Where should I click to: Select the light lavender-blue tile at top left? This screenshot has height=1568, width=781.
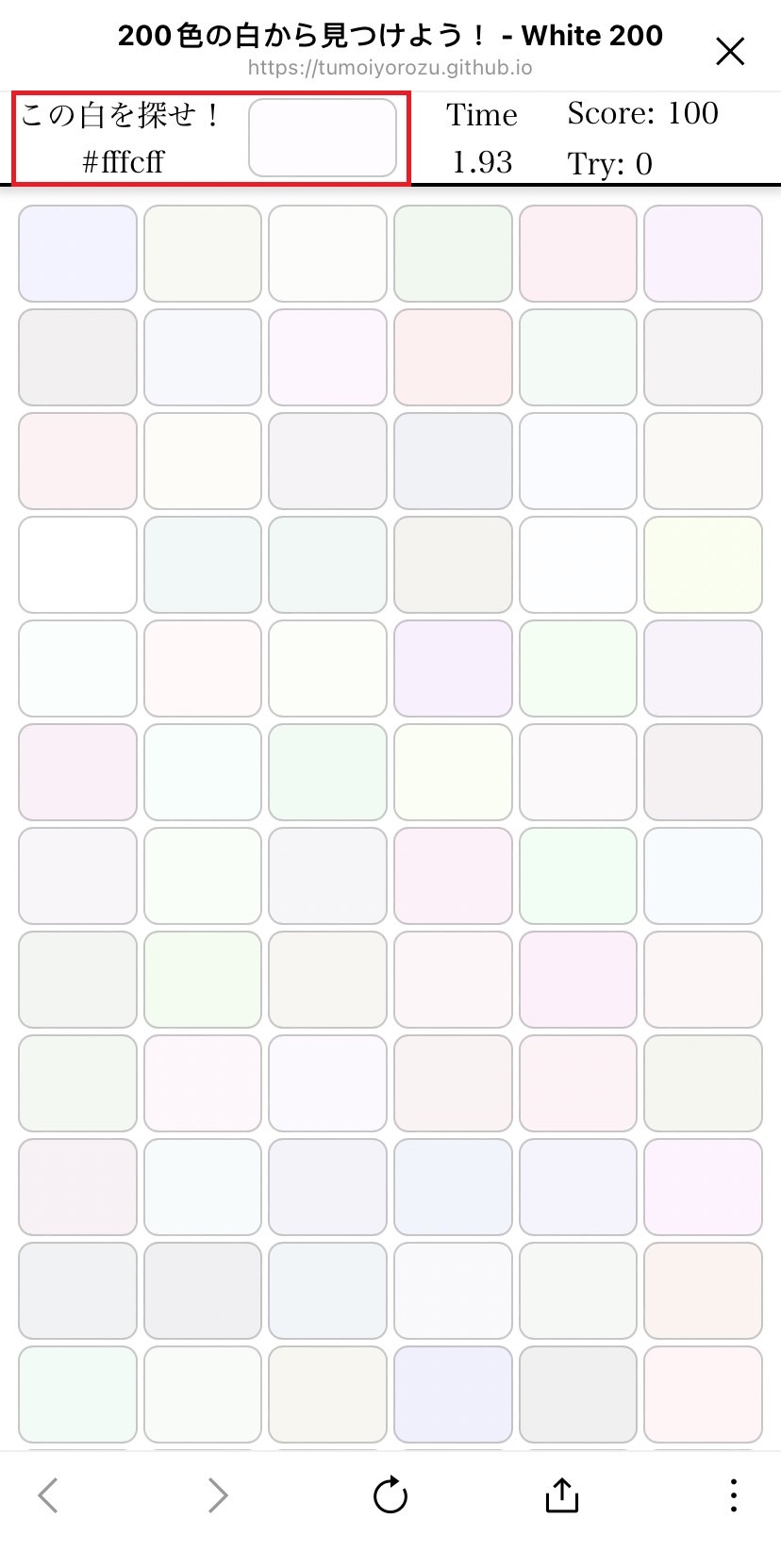point(76,254)
